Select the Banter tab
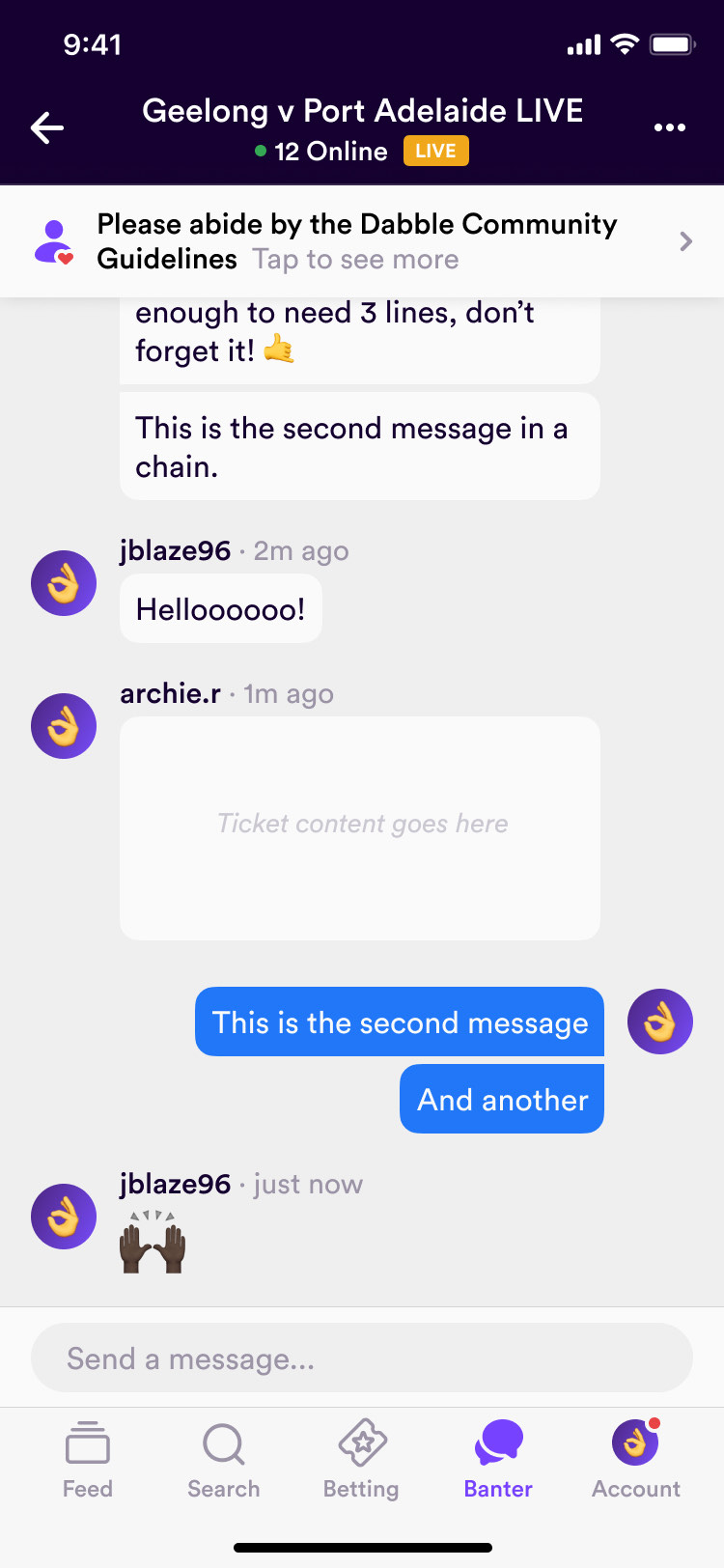The image size is (724, 1568). coord(498,1460)
